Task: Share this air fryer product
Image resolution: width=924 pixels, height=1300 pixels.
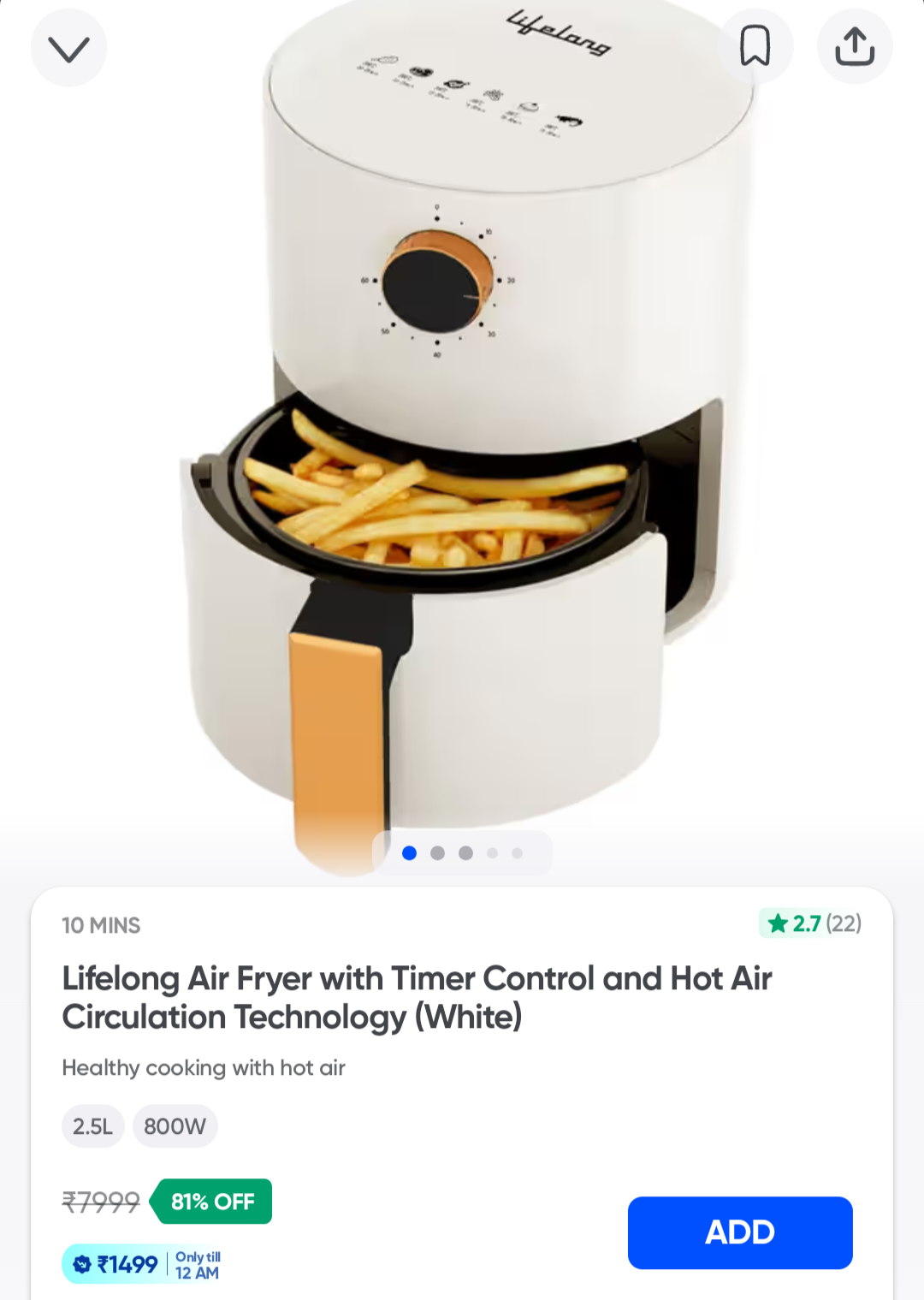Action: (x=855, y=46)
